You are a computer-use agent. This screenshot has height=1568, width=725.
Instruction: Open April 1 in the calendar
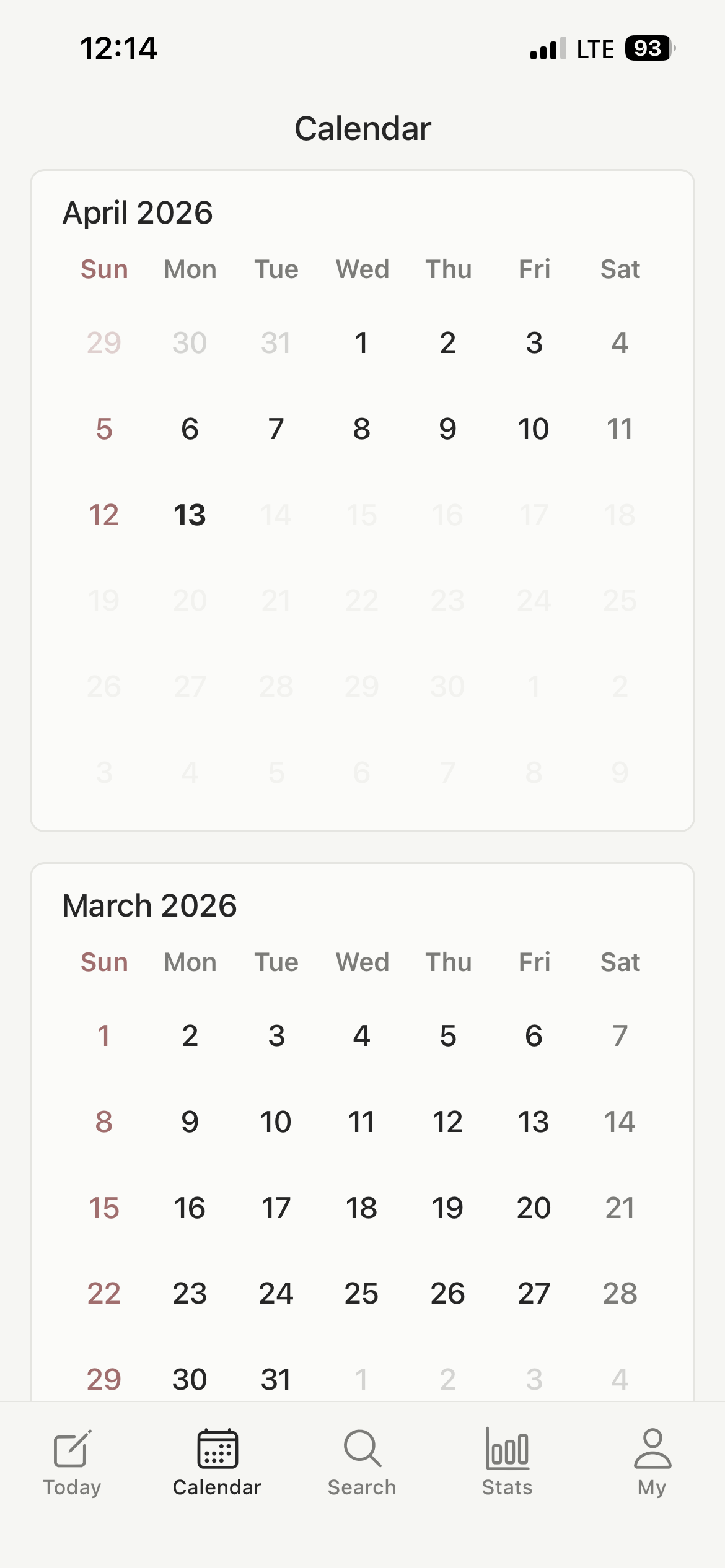click(362, 343)
